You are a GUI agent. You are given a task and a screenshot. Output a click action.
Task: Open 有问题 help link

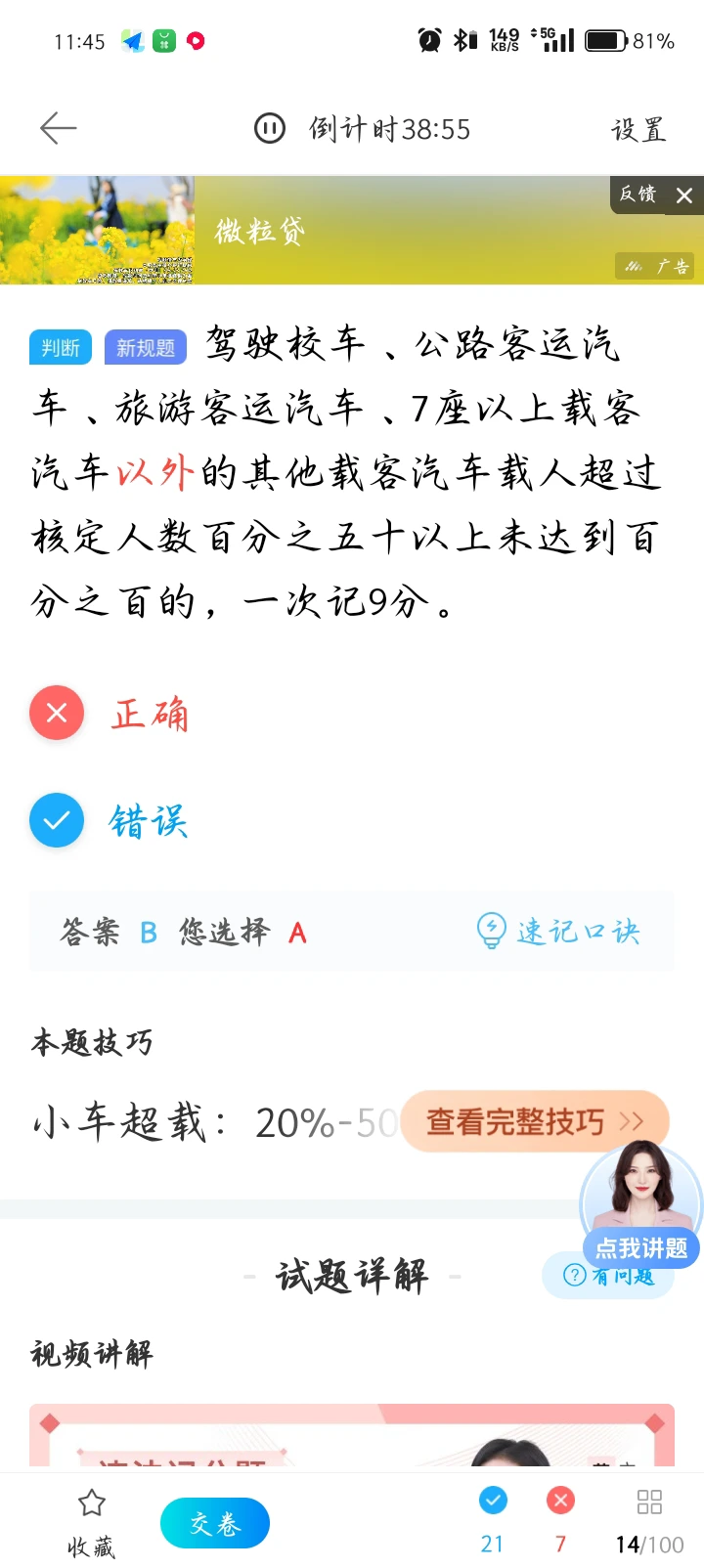click(x=611, y=1276)
